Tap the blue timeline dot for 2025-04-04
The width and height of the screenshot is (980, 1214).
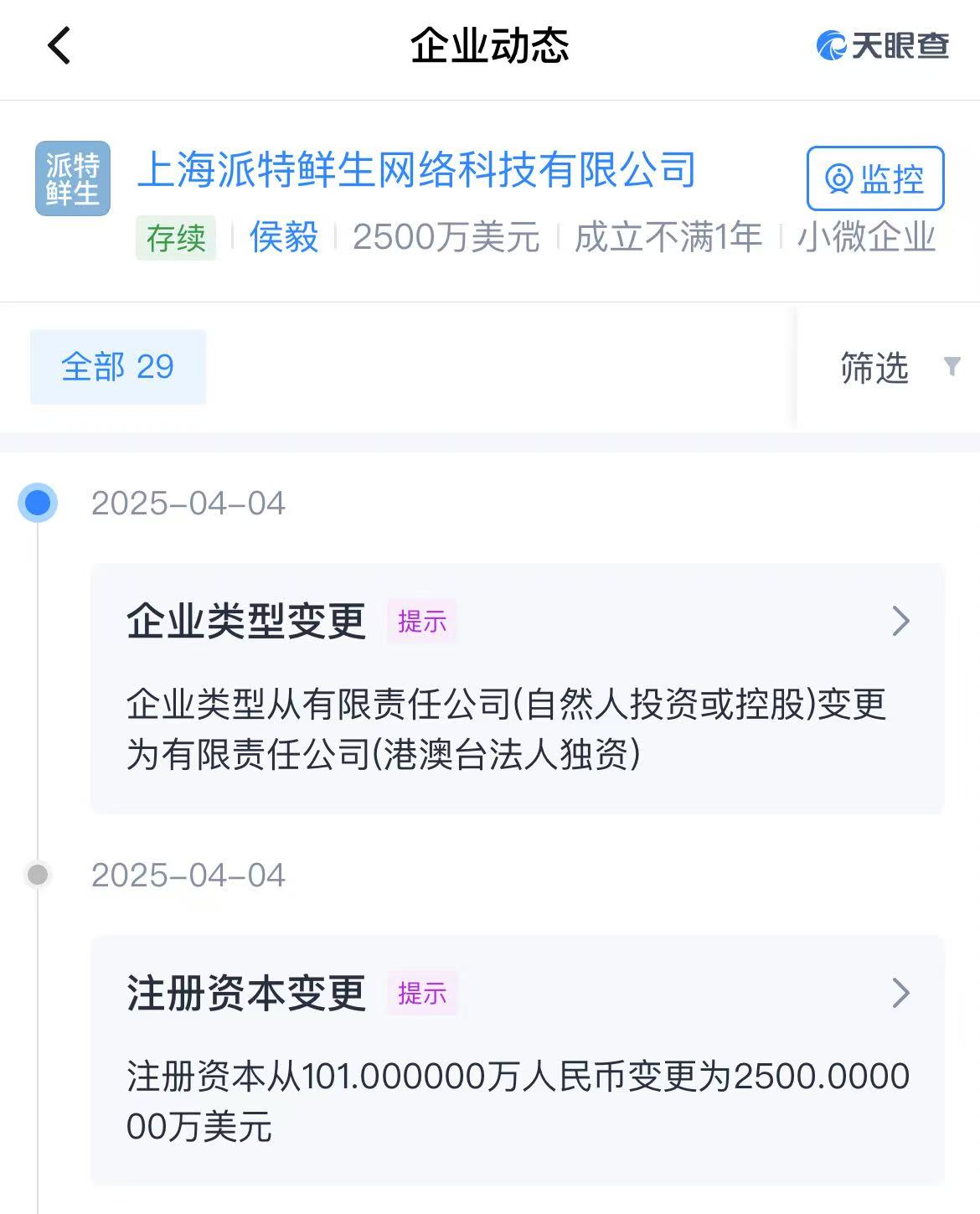(x=39, y=503)
